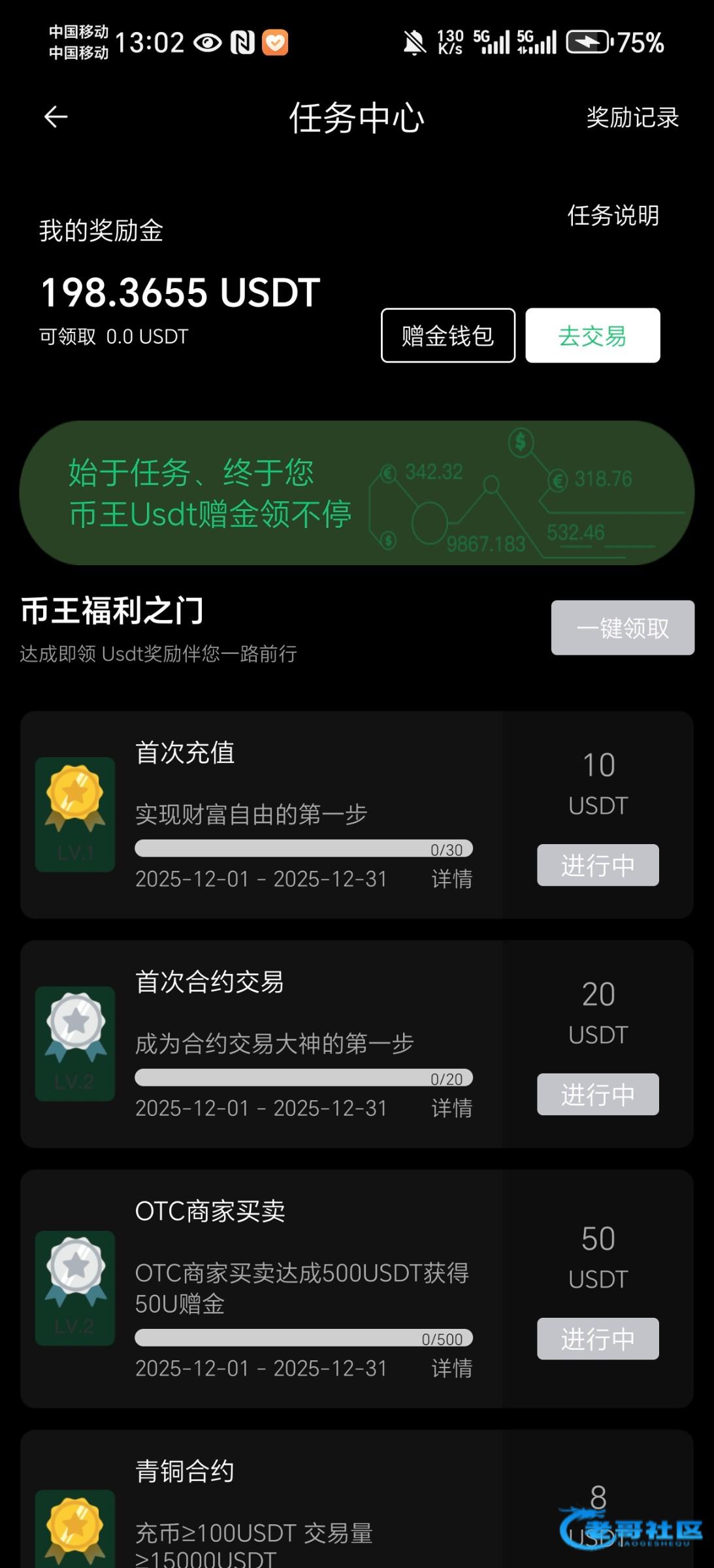Tap 进行中 on the 首次充值 task
The height and width of the screenshot is (1568, 714).
coord(598,865)
